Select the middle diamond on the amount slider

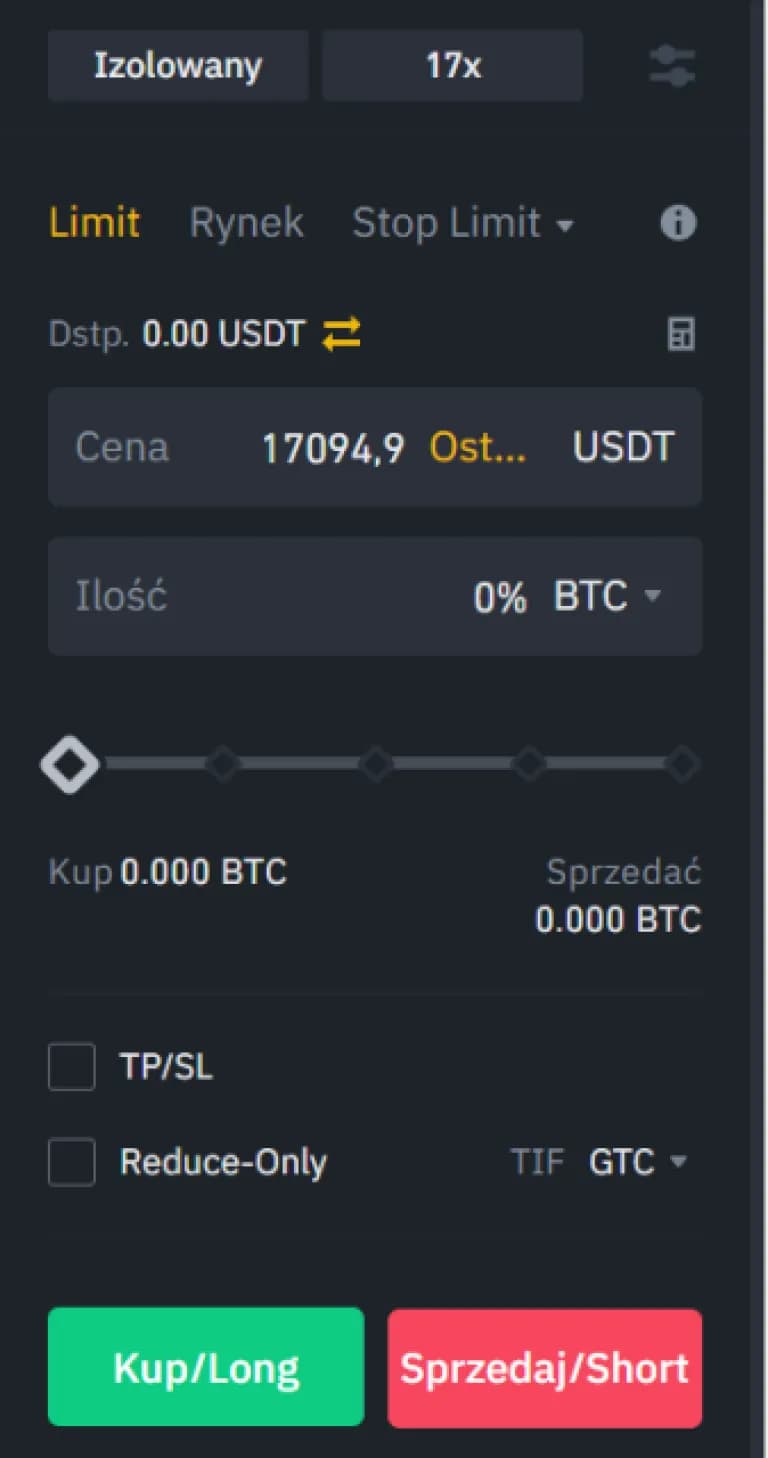(x=376, y=764)
